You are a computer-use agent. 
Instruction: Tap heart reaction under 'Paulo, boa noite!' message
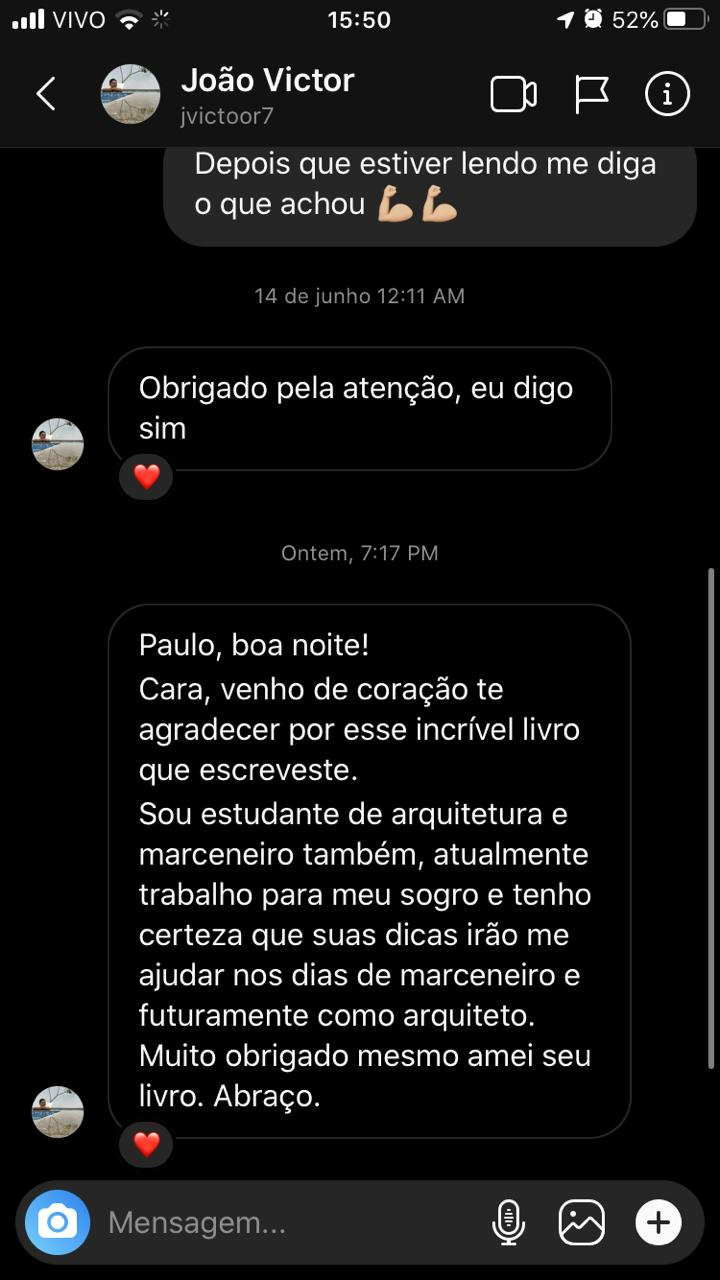pos(147,1144)
